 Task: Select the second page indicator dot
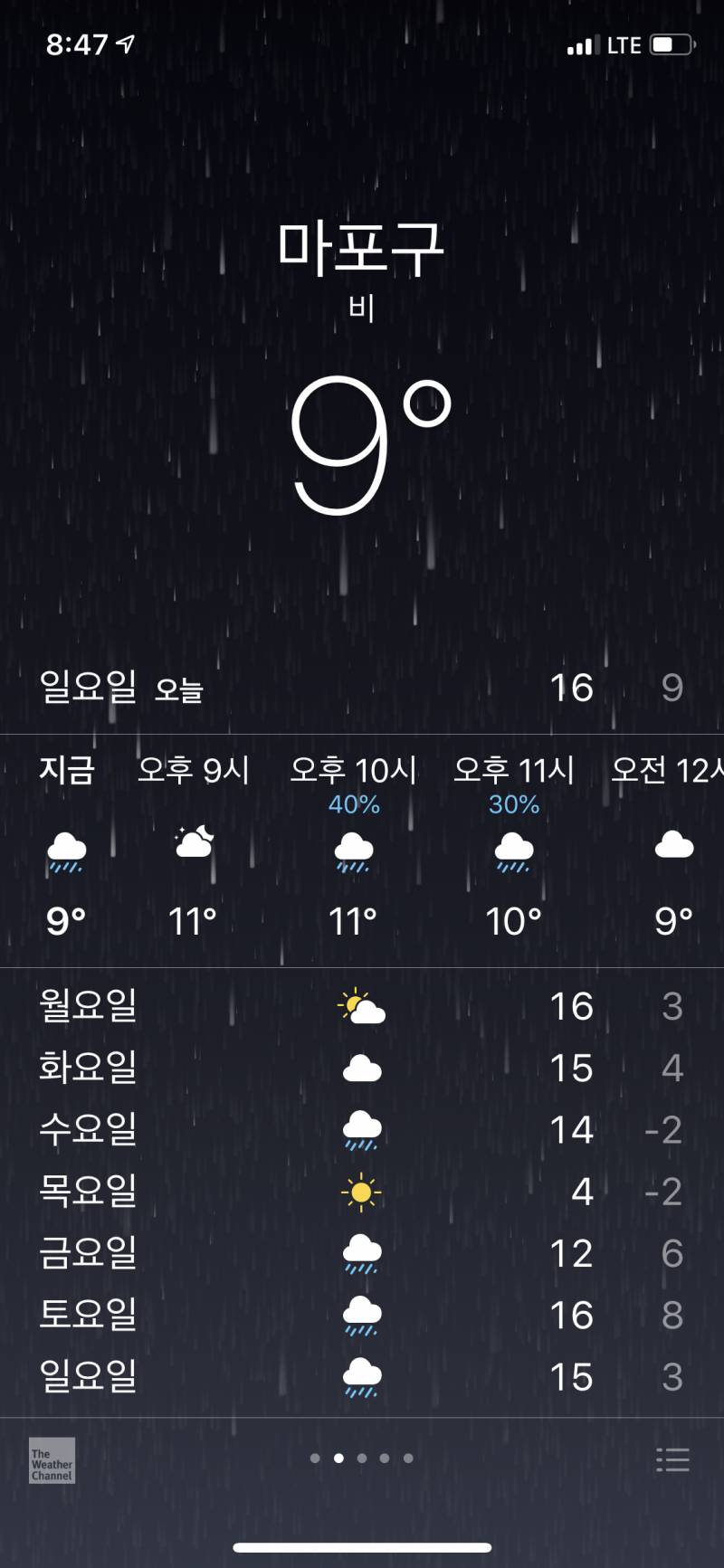click(x=338, y=1459)
